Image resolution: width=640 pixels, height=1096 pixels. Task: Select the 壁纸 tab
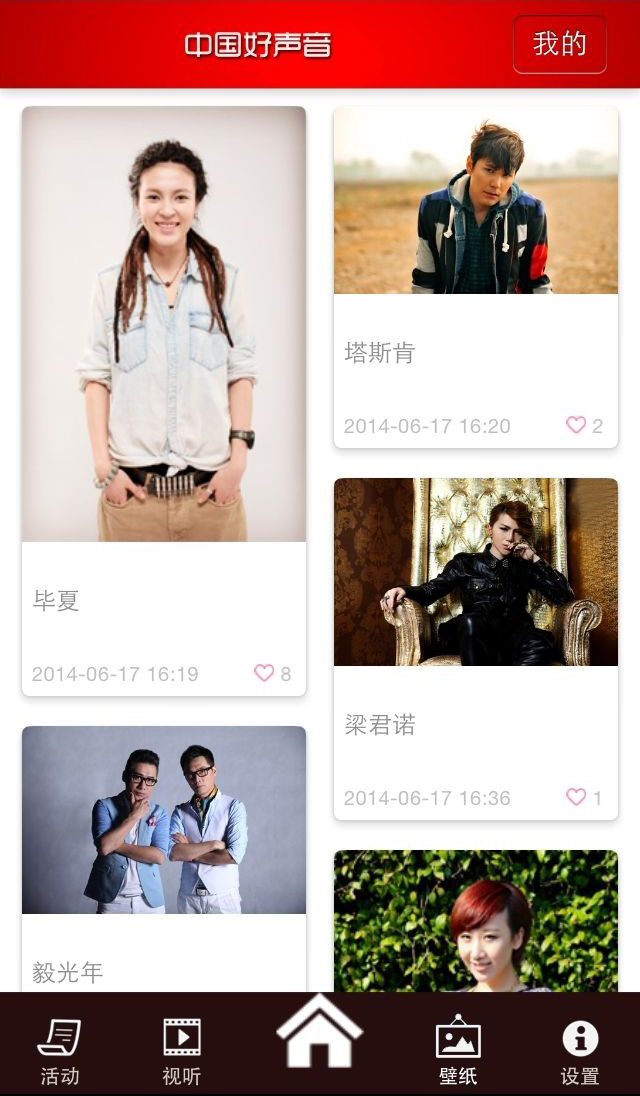(x=458, y=1050)
